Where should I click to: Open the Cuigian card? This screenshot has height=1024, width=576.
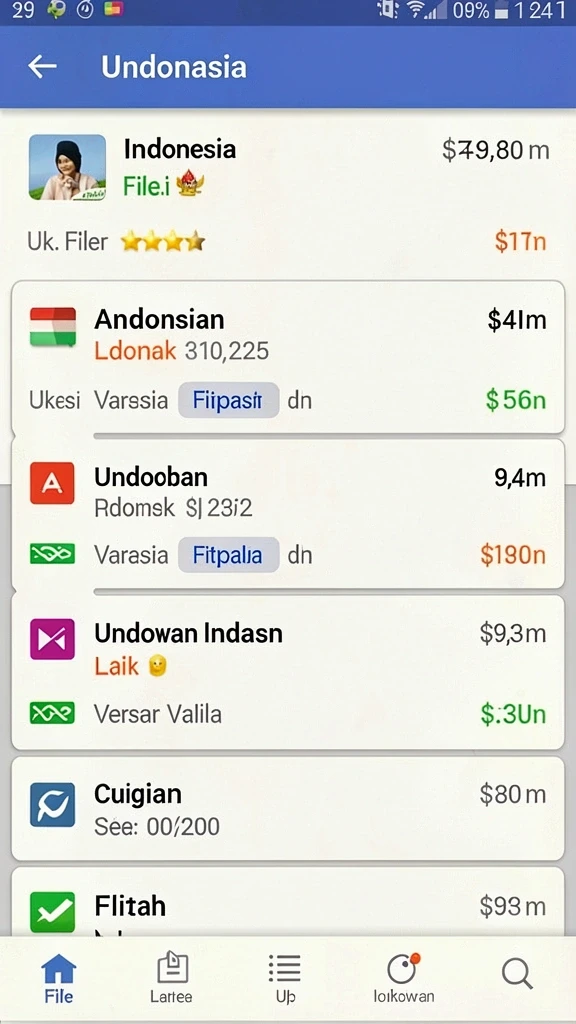(288, 808)
